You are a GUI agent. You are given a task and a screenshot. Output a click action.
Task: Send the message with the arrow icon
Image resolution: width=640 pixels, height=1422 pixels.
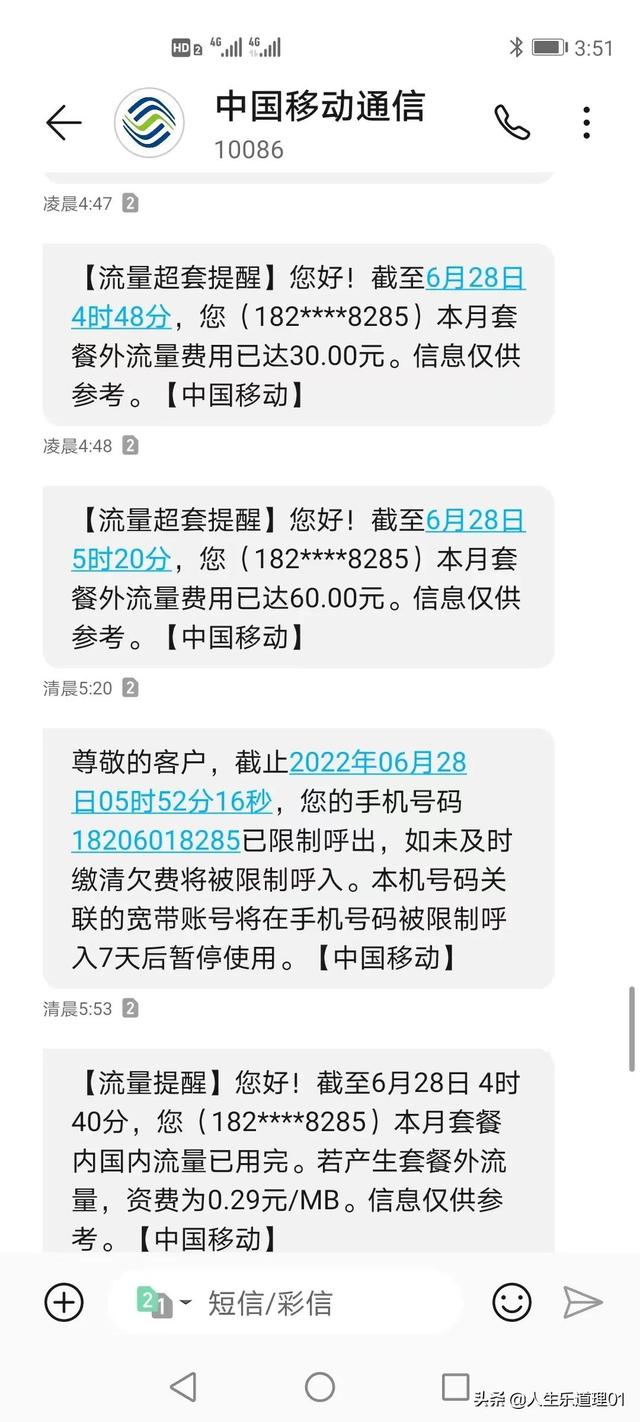pyautogui.click(x=582, y=1301)
